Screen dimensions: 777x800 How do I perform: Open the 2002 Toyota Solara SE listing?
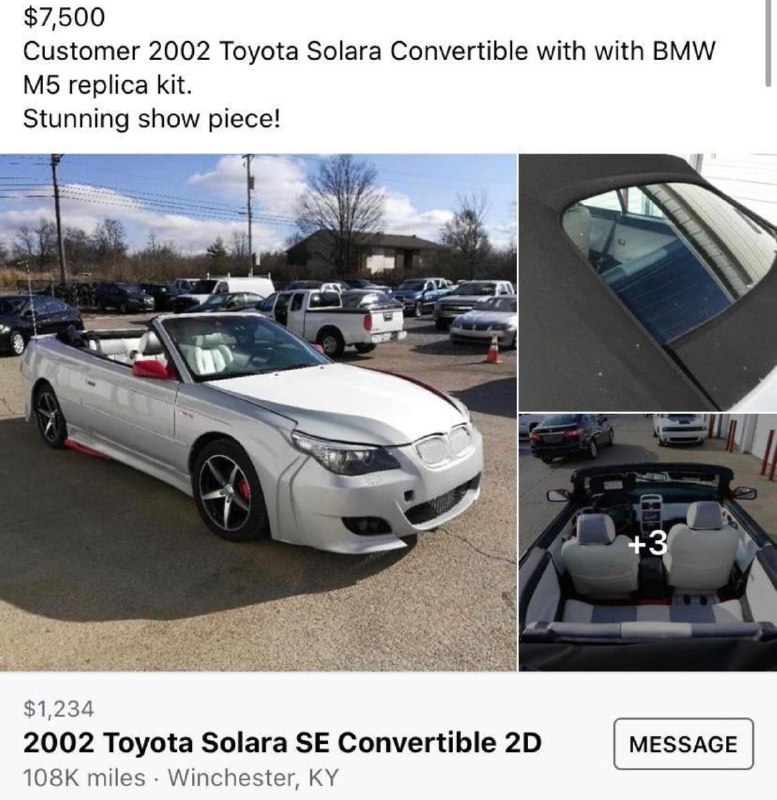(x=282, y=743)
